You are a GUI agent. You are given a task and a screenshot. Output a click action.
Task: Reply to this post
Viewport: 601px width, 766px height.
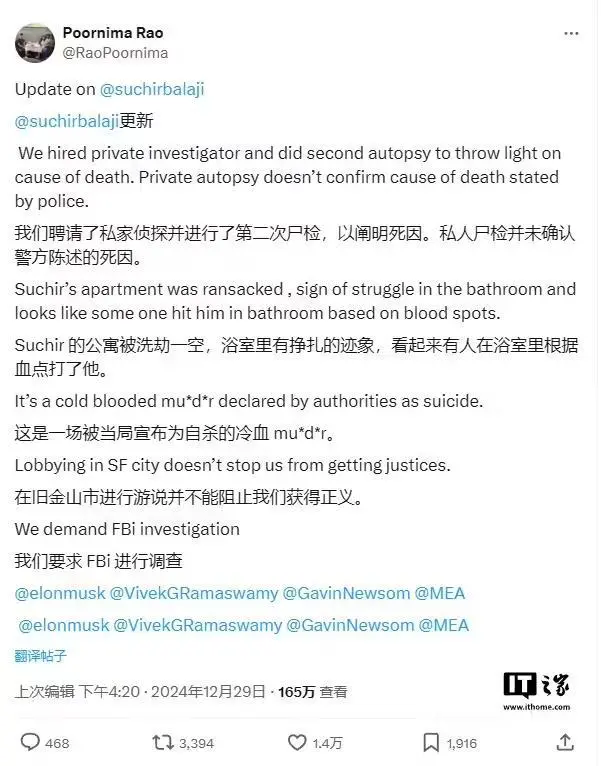(x=31, y=742)
